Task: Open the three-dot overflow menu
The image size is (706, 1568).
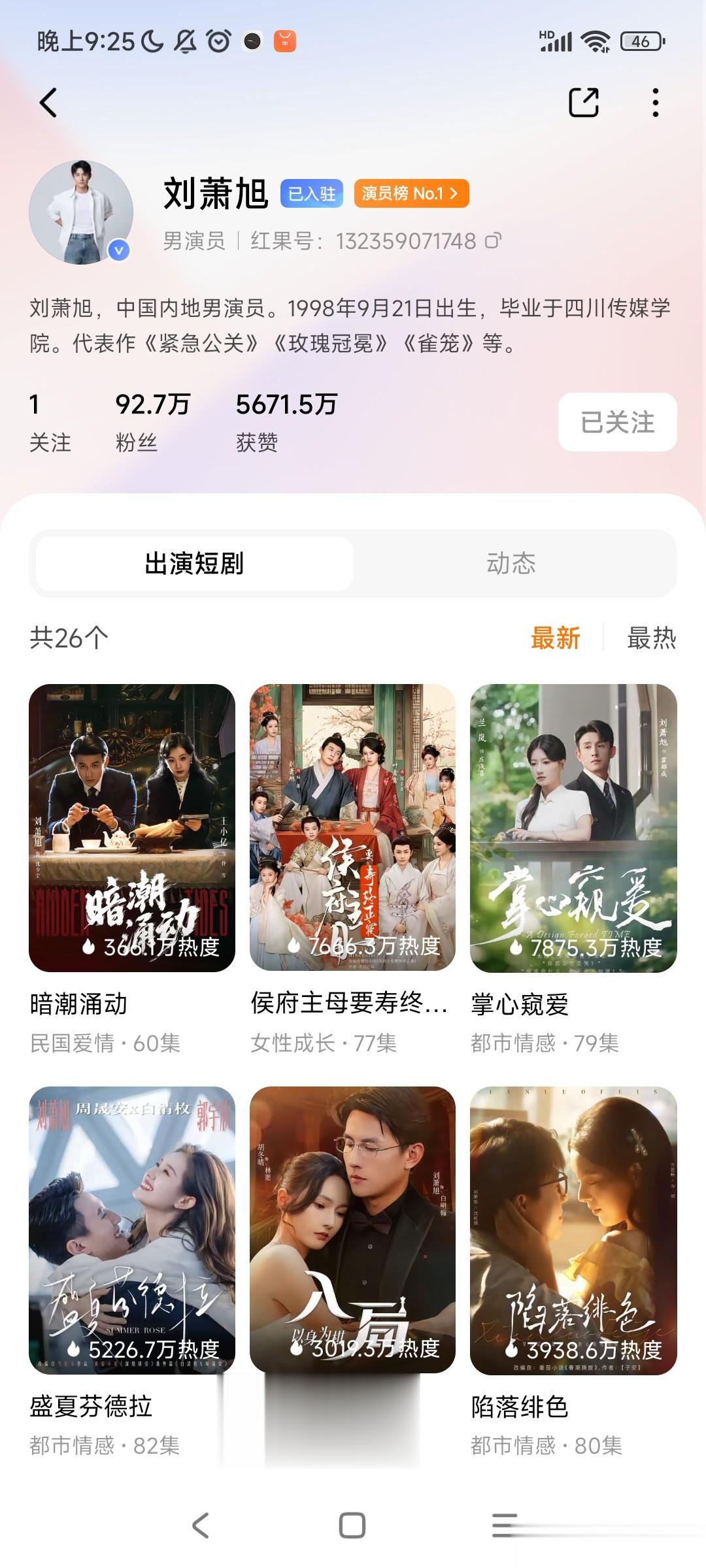Action: 655,103
